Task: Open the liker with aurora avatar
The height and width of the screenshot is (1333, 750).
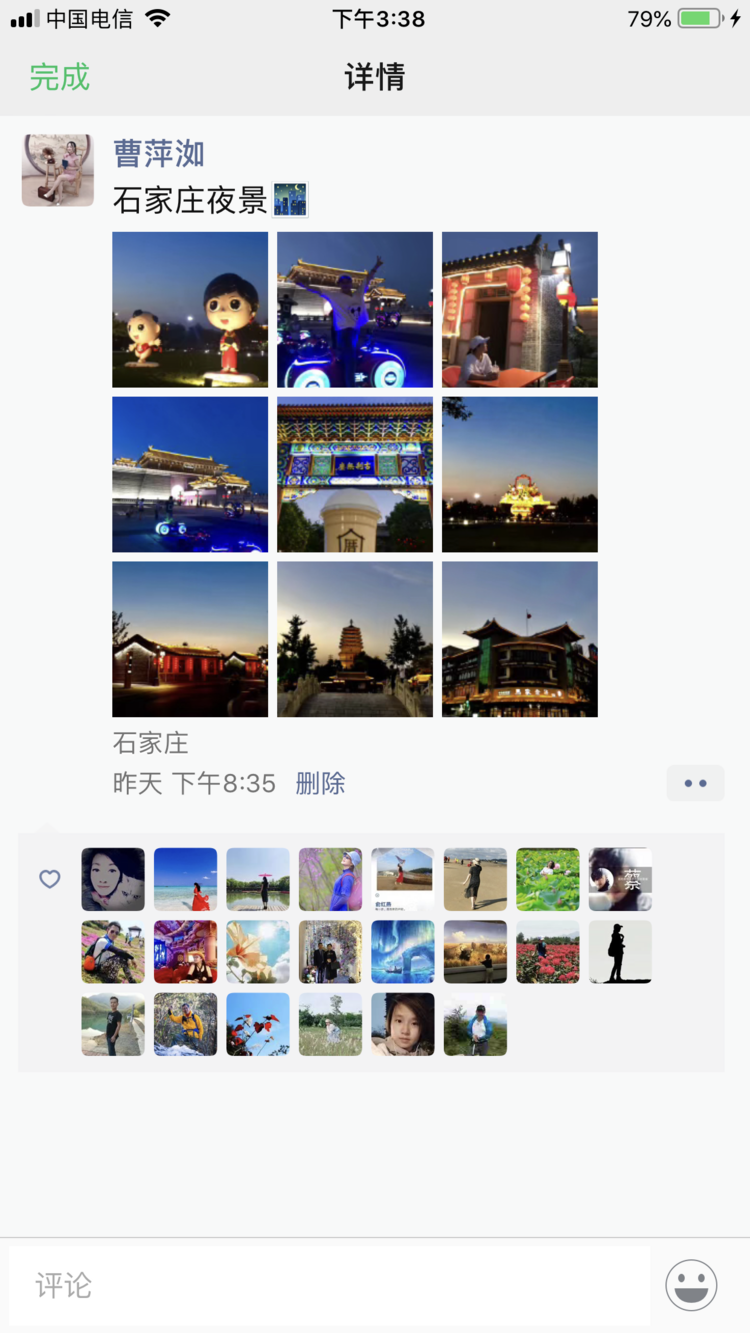Action: pyautogui.click(x=403, y=951)
